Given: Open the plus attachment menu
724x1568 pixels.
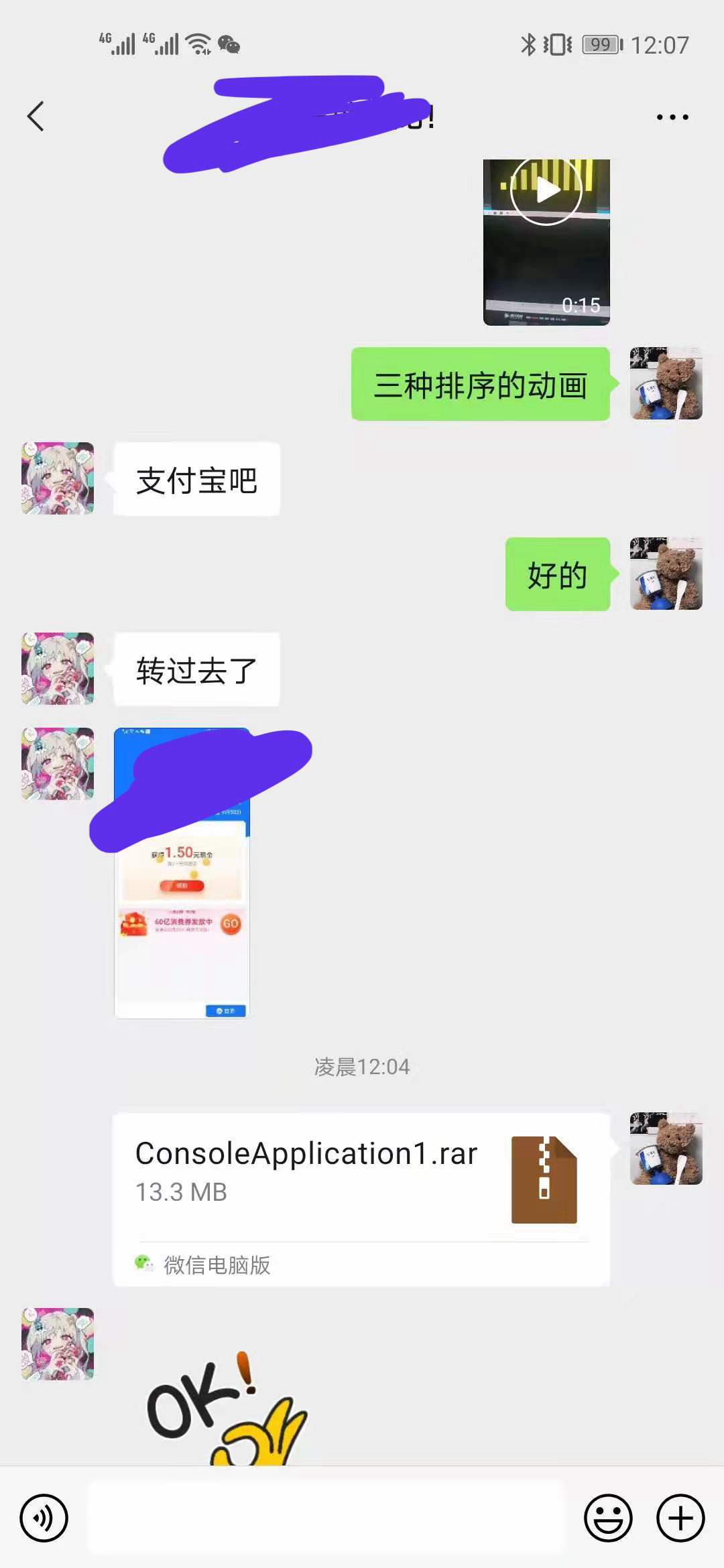Looking at the screenshot, I should point(680,1517).
